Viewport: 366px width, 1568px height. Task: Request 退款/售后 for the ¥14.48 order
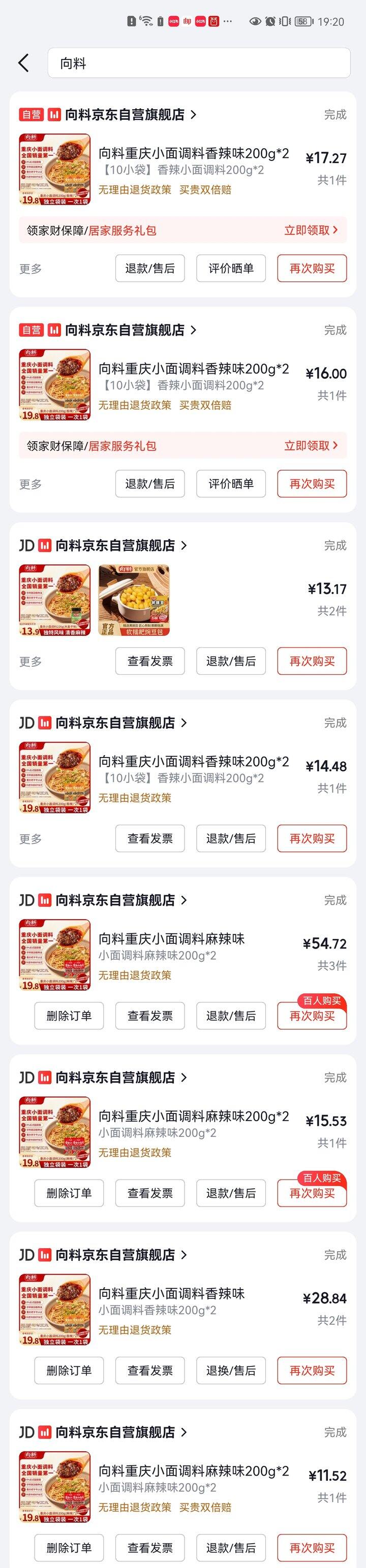231,839
